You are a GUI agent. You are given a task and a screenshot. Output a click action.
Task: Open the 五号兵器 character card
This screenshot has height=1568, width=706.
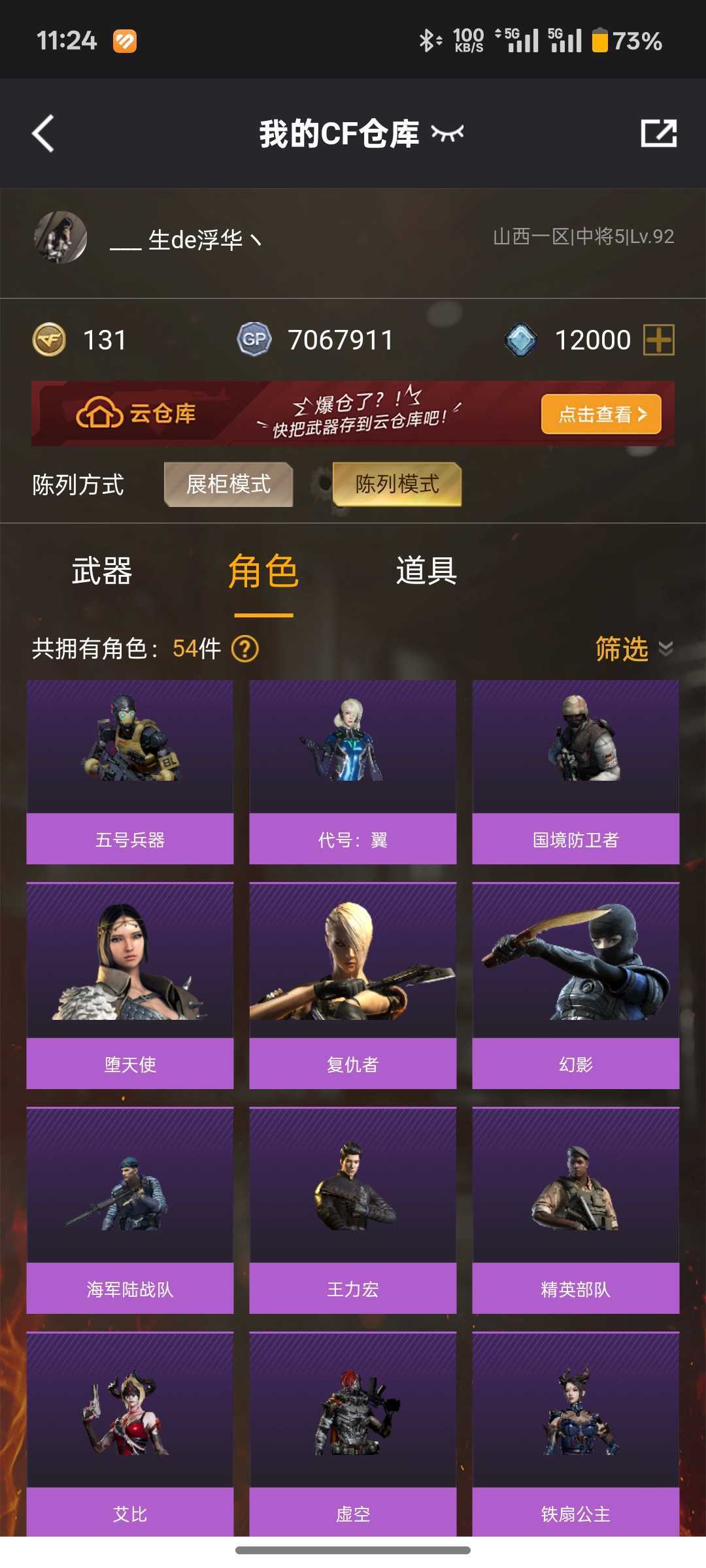coord(130,772)
